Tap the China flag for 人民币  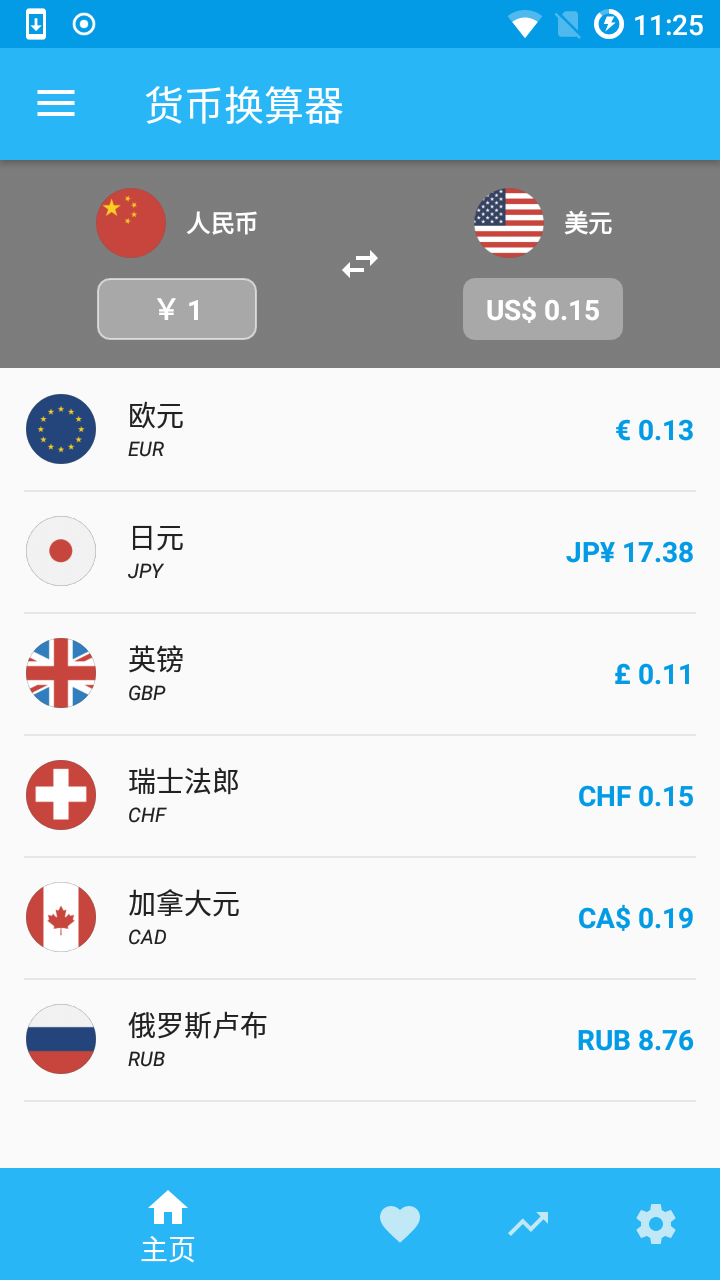131,223
